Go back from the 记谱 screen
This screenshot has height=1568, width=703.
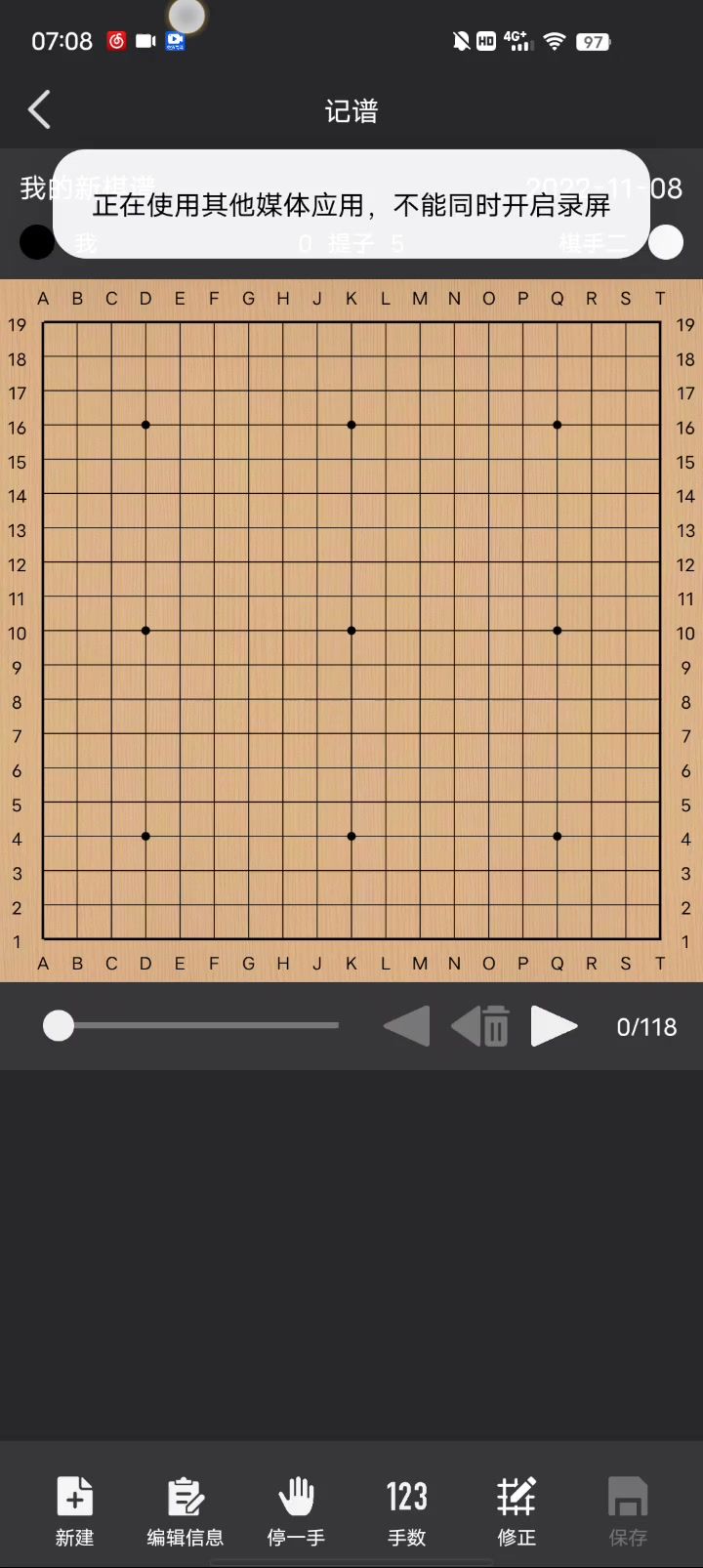click(40, 110)
